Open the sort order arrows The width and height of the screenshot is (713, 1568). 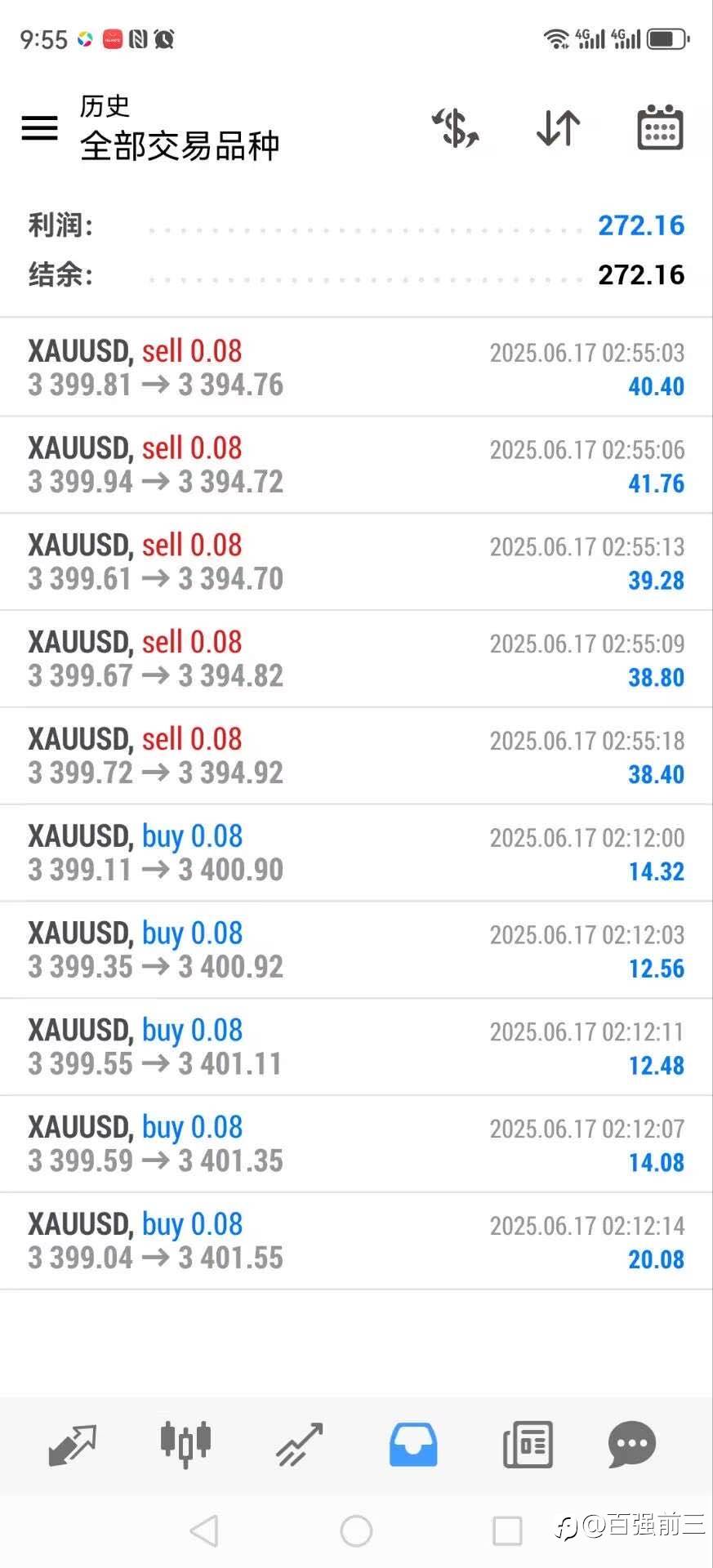point(558,128)
